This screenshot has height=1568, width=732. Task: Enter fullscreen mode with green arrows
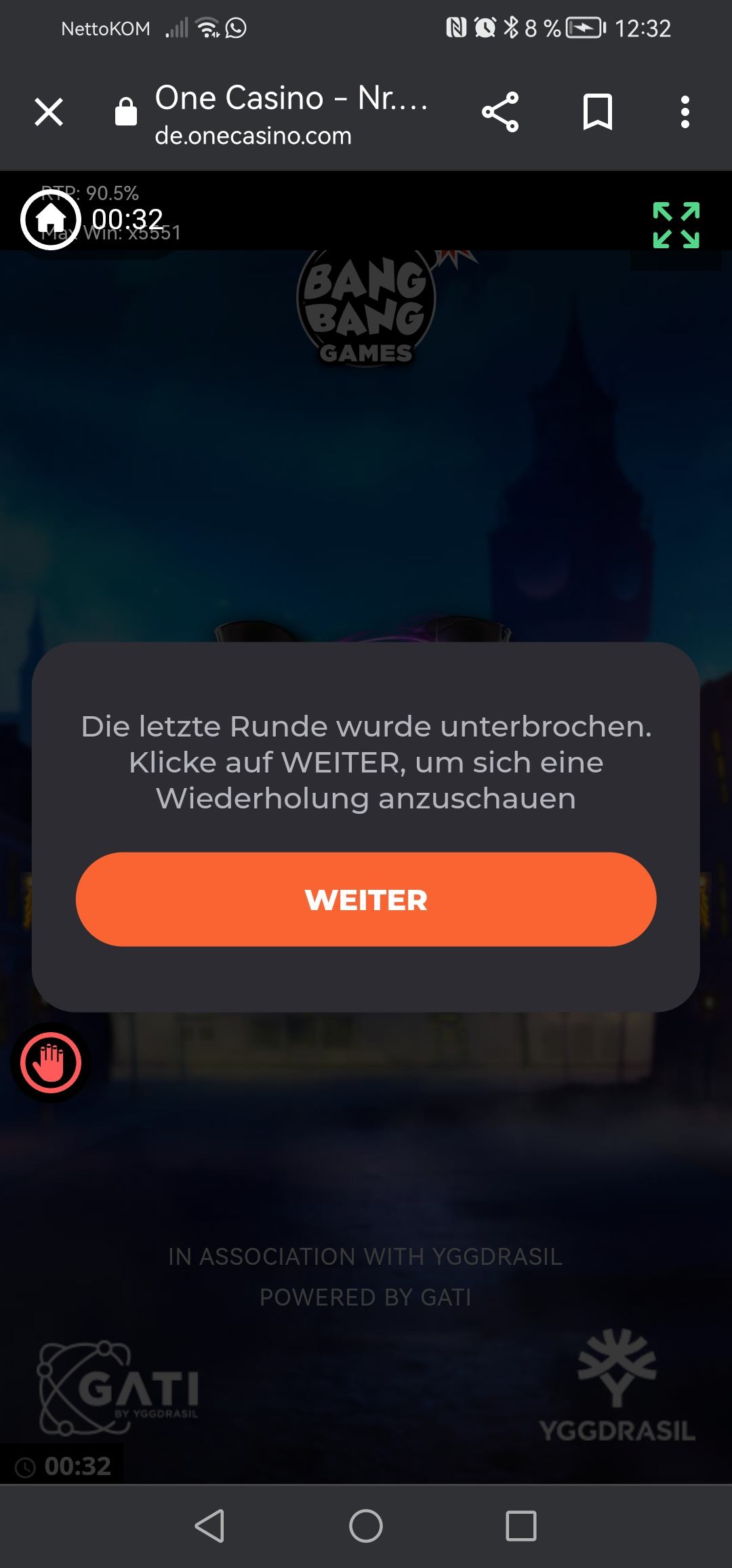tap(676, 225)
